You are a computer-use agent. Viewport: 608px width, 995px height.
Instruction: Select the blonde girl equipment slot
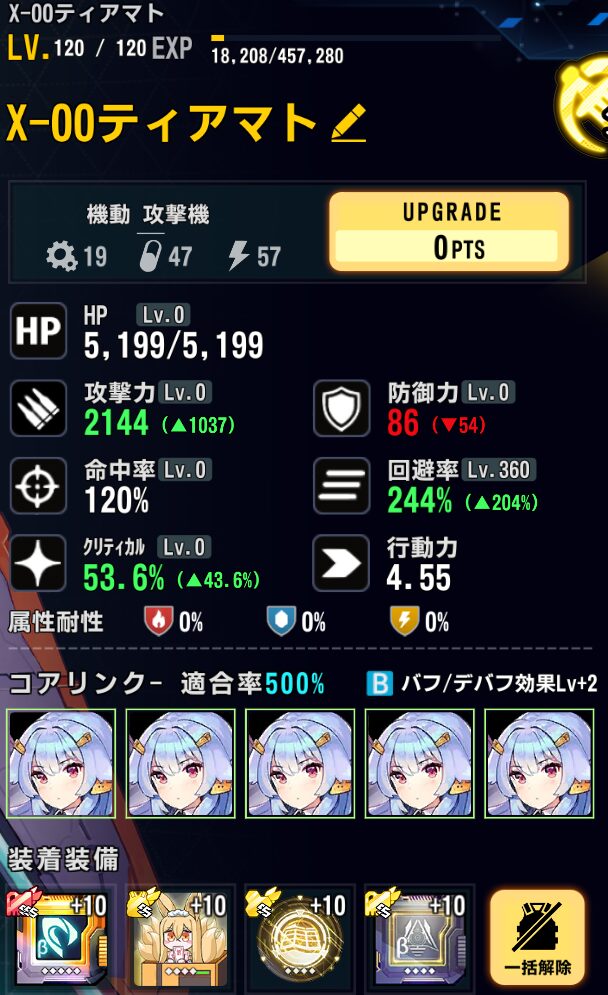pos(177,938)
